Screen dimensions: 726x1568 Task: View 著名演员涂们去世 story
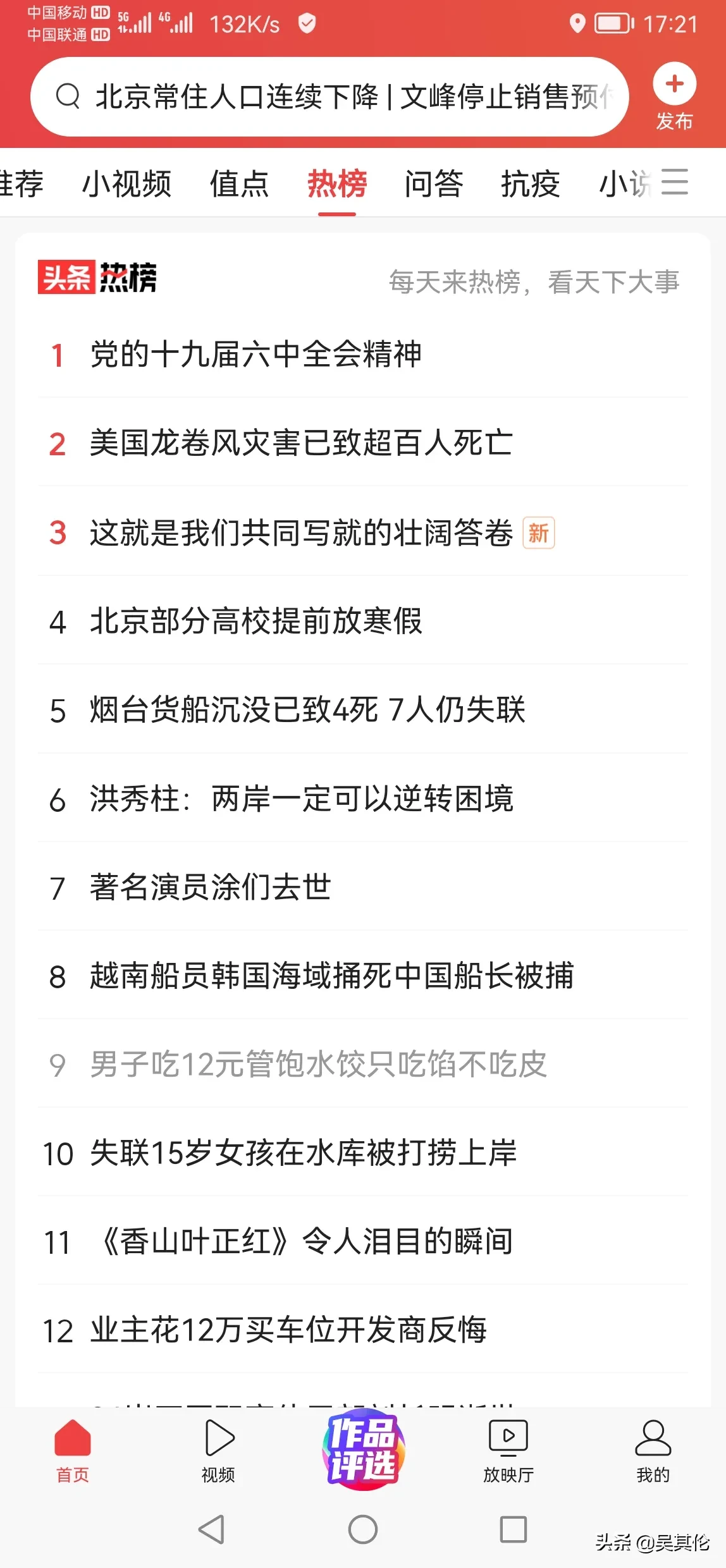point(210,887)
